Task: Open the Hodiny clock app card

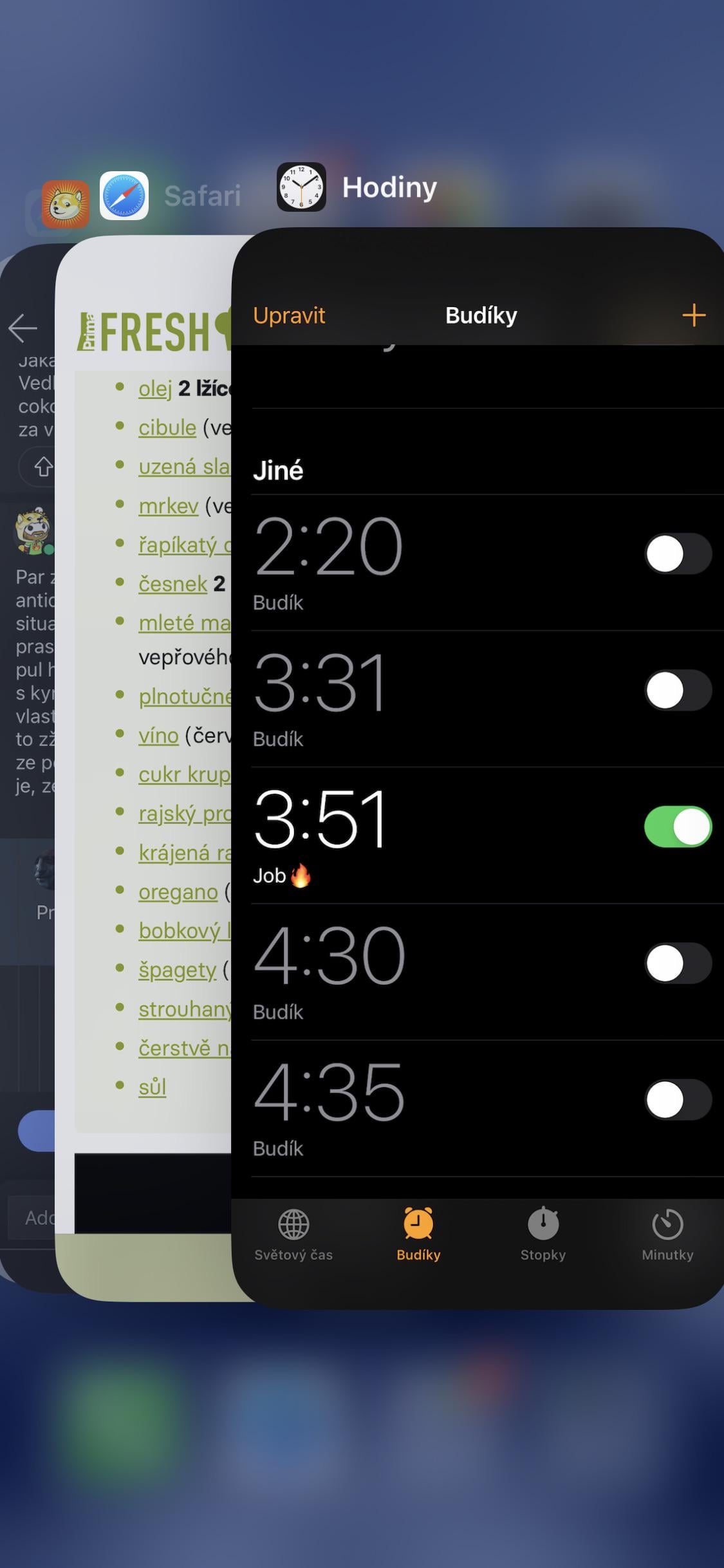Action: (476, 708)
